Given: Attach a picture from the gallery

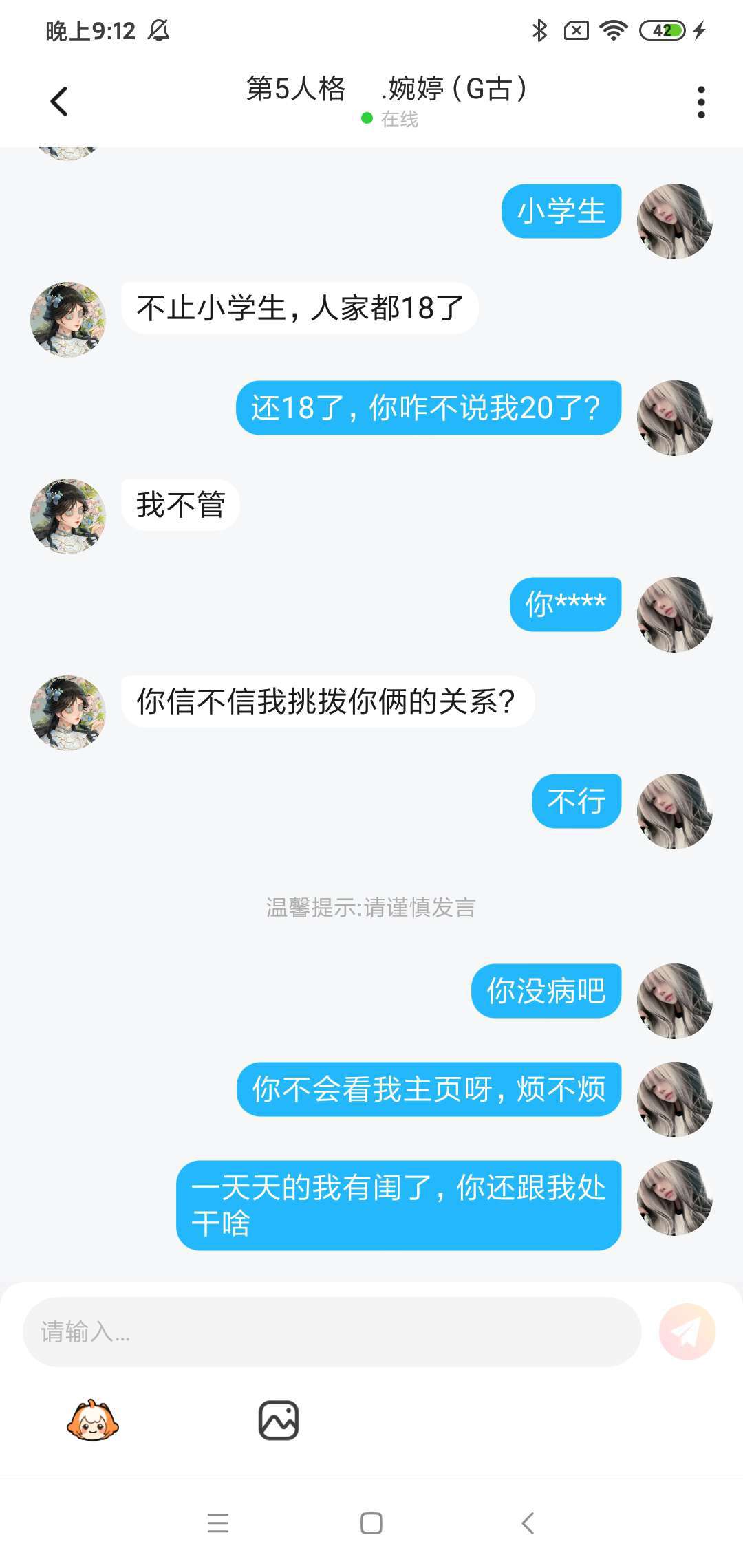Looking at the screenshot, I should pyautogui.click(x=278, y=1420).
